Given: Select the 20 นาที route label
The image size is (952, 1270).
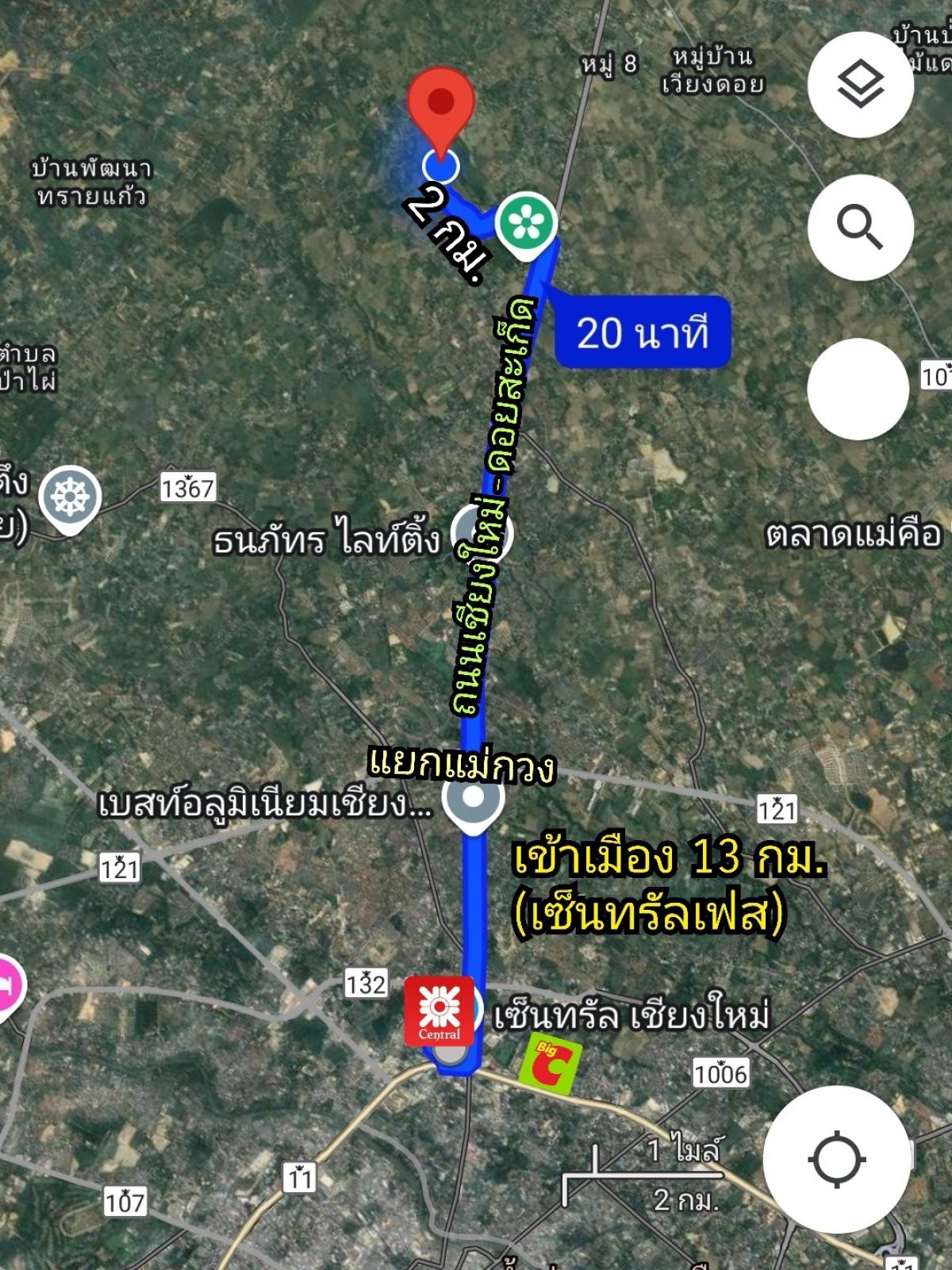Looking at the screenshot, I should (642, 332).
